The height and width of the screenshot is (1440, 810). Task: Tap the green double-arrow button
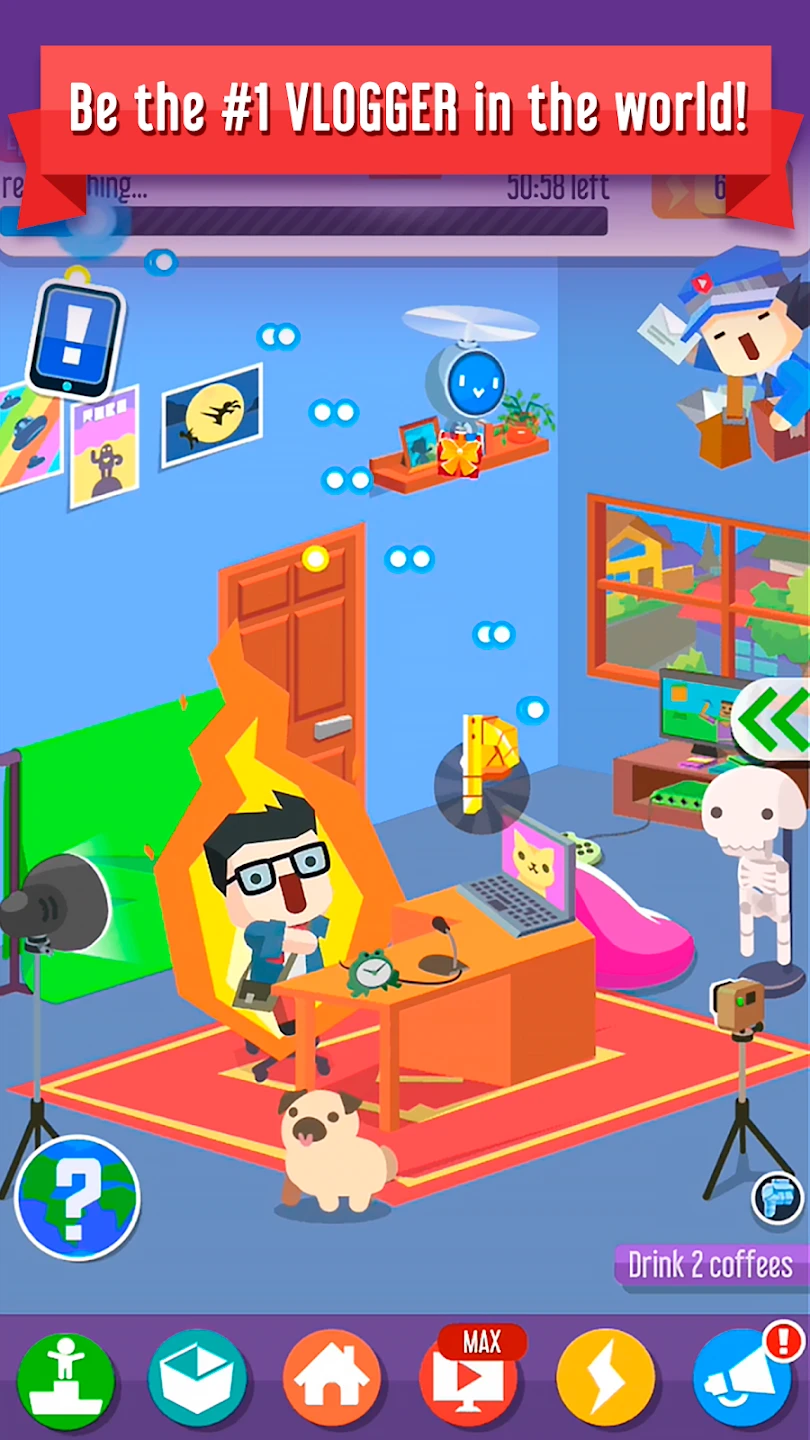click(x=773, y=718)
